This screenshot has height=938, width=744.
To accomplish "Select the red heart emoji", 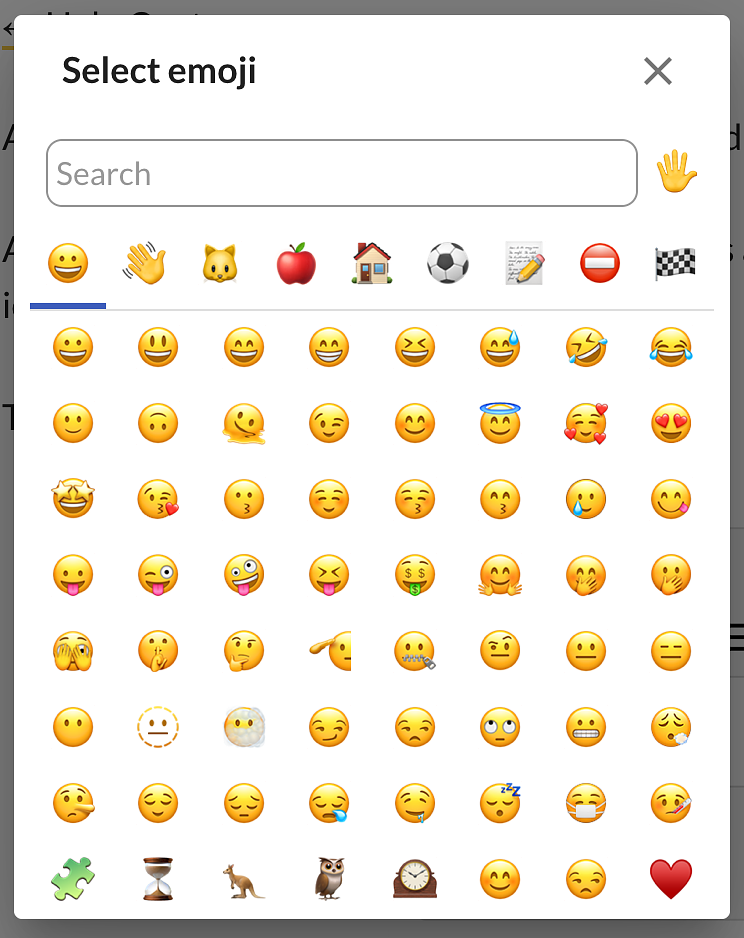I will pos(671,879).
